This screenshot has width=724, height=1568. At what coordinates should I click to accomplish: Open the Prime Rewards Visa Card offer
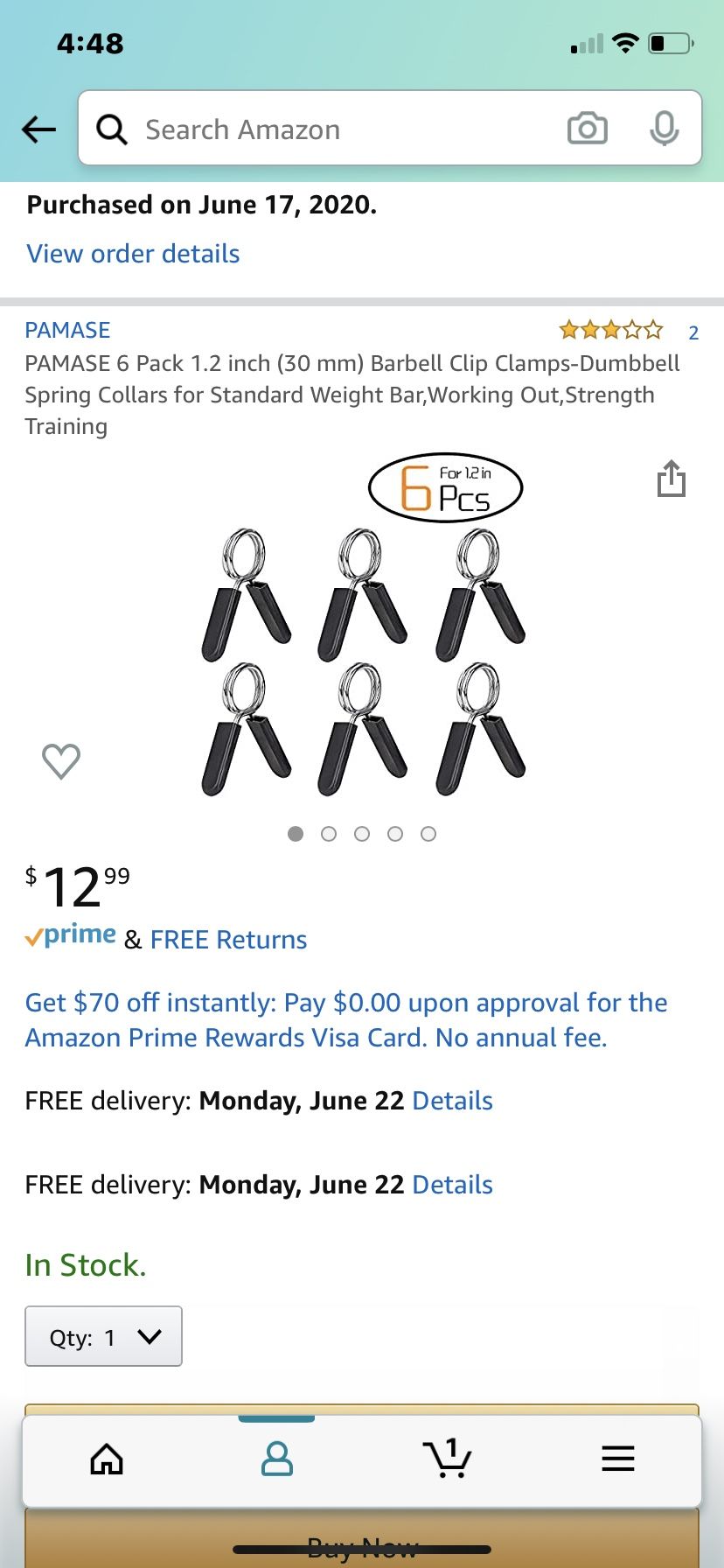pyautogui.click(x=345, y=1019)
